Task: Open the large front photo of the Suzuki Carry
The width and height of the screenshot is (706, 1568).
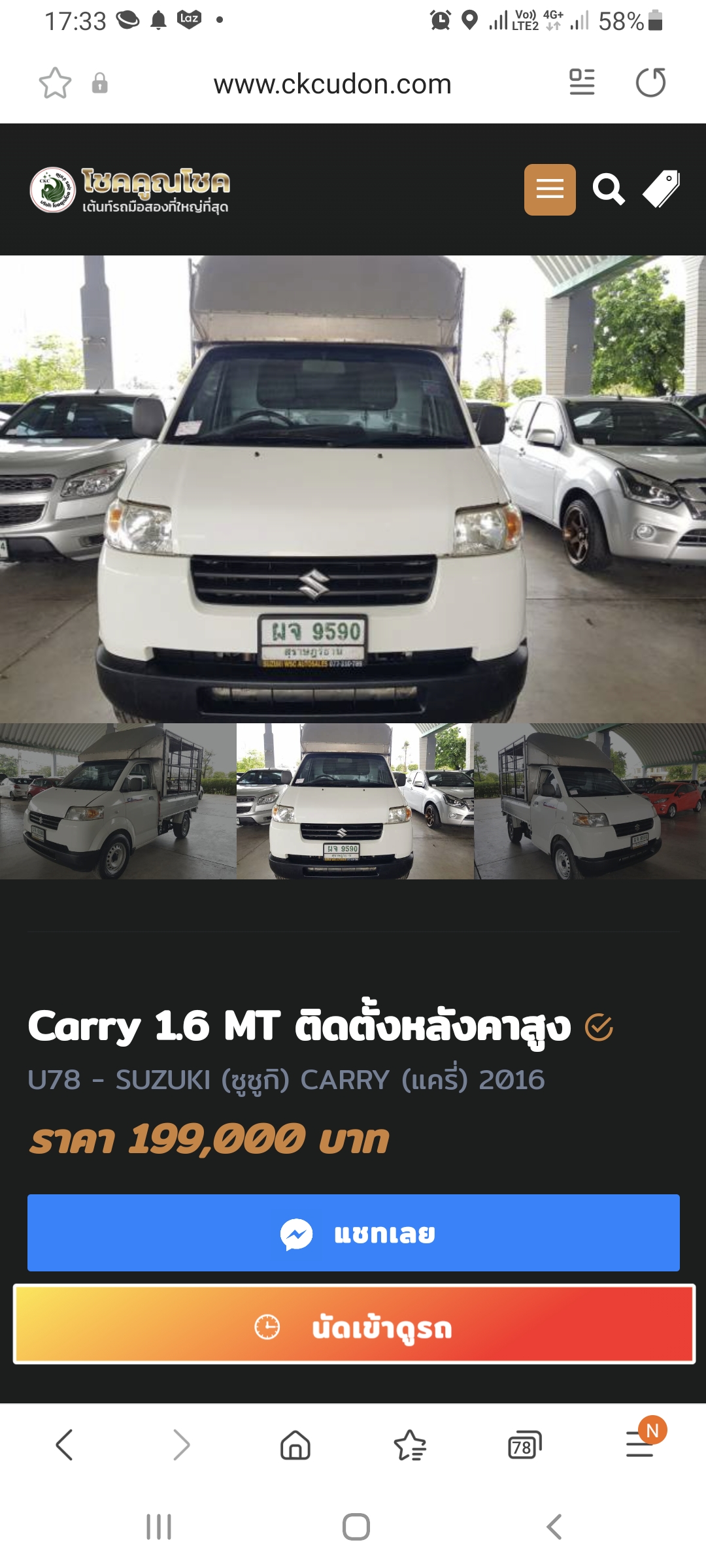Action: [353, 489]
